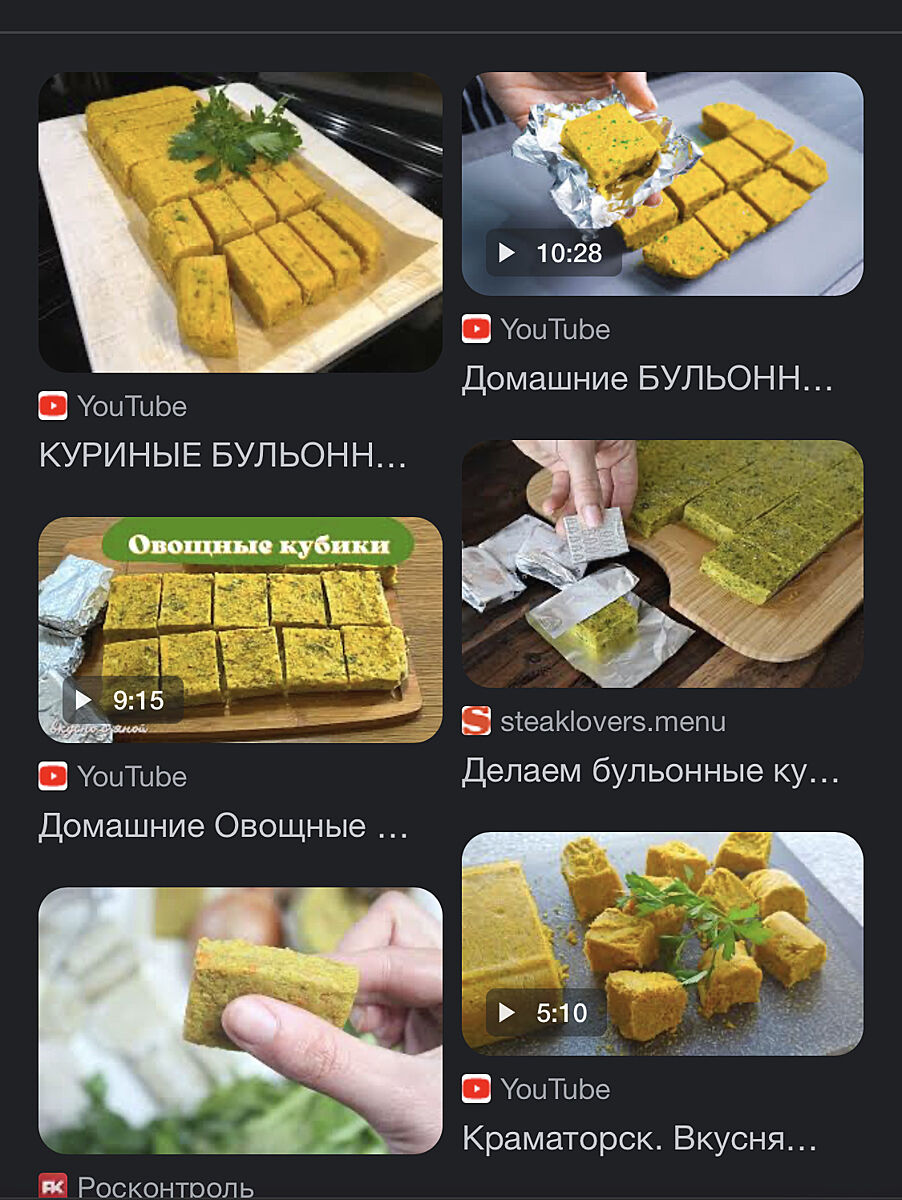Image resolution: width=902 pixels, height=1200 pixels.
Task: Open the 5:10 Краматорск video result
Action: [662, 943]
